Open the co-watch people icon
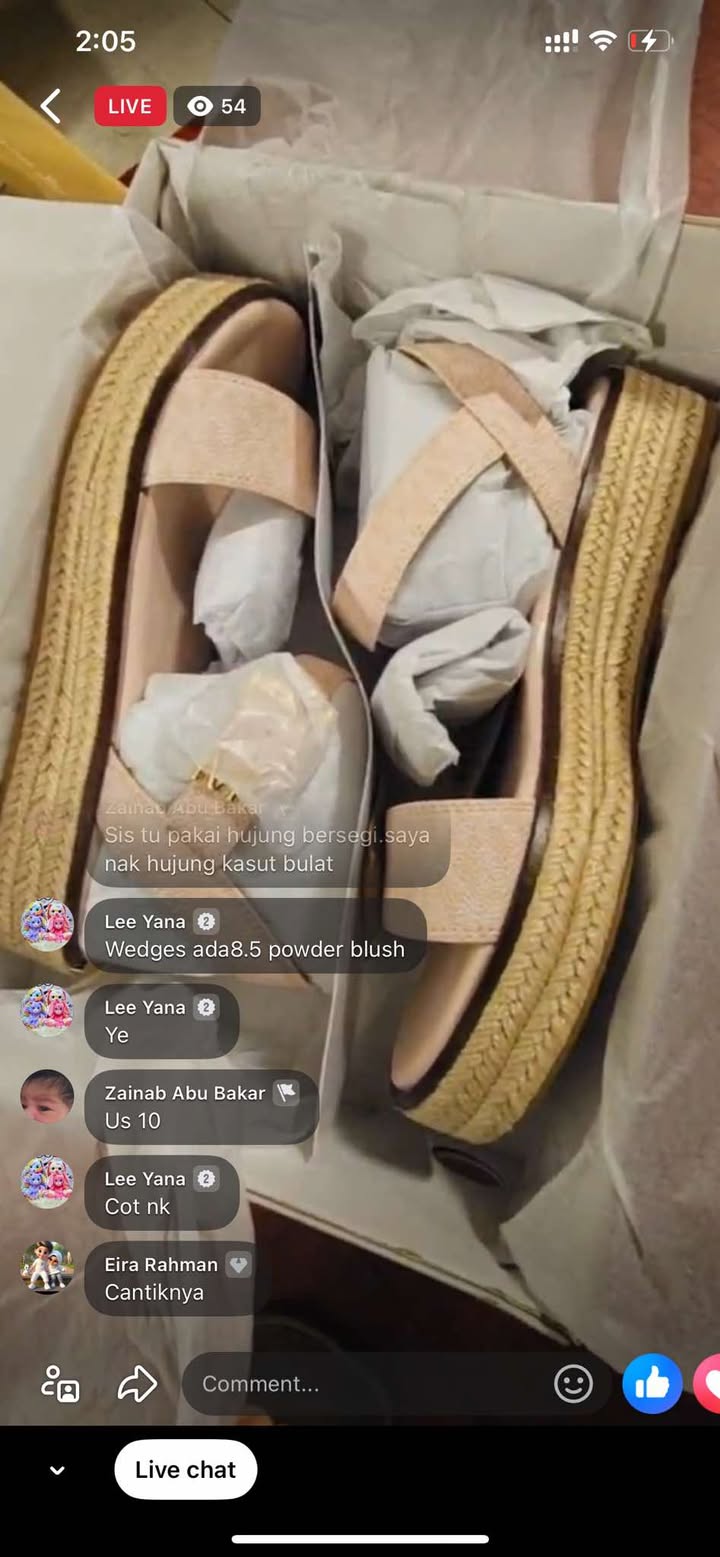 60,1384
